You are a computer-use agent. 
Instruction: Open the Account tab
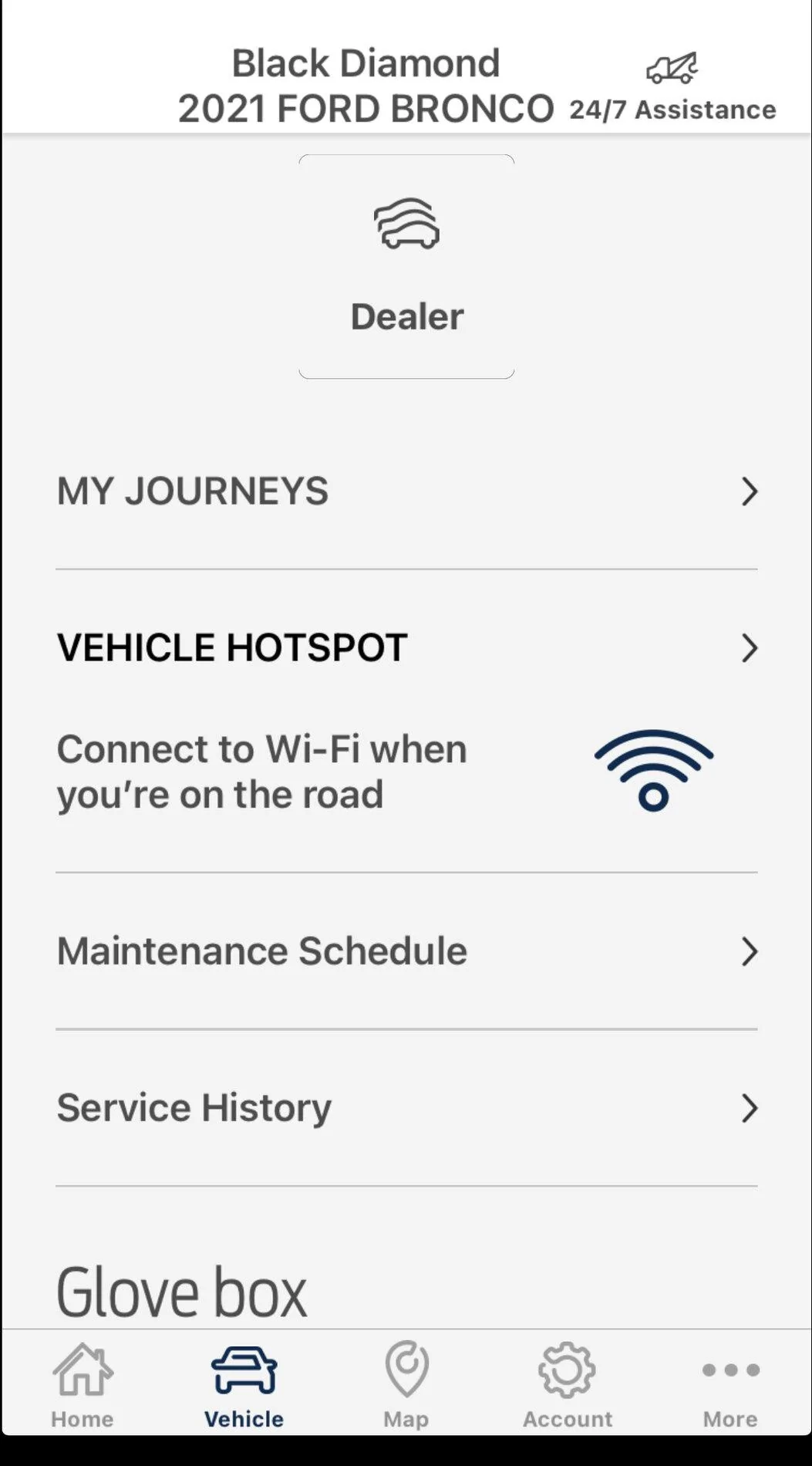click(x=568, y=1385)
